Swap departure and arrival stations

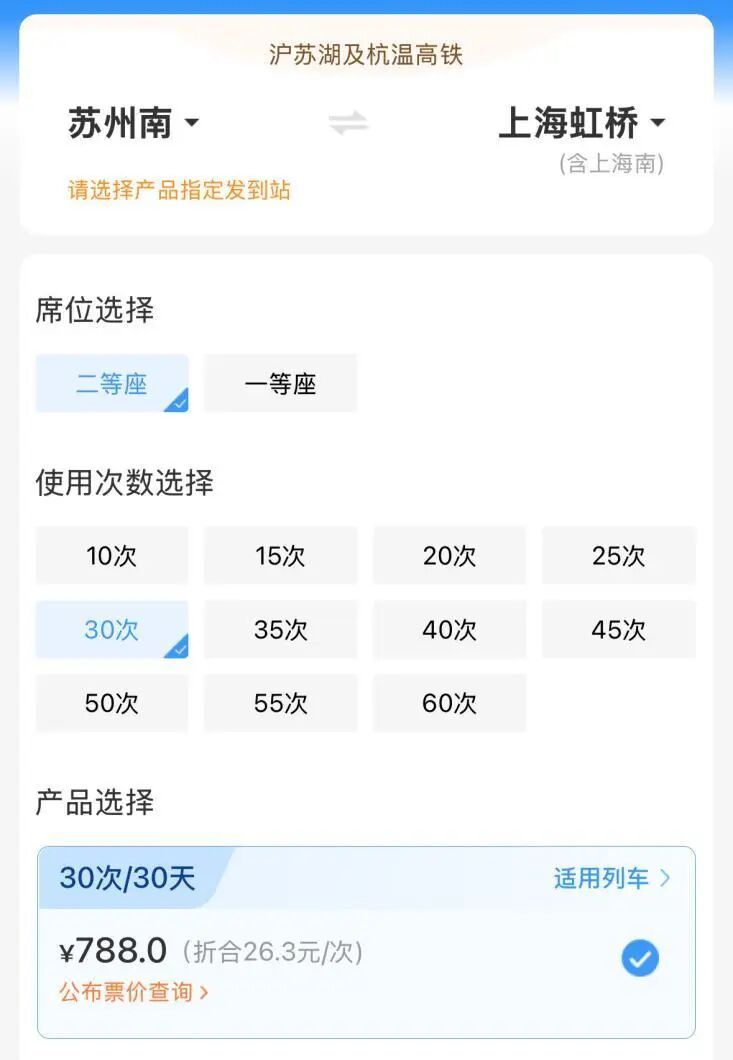348,123
